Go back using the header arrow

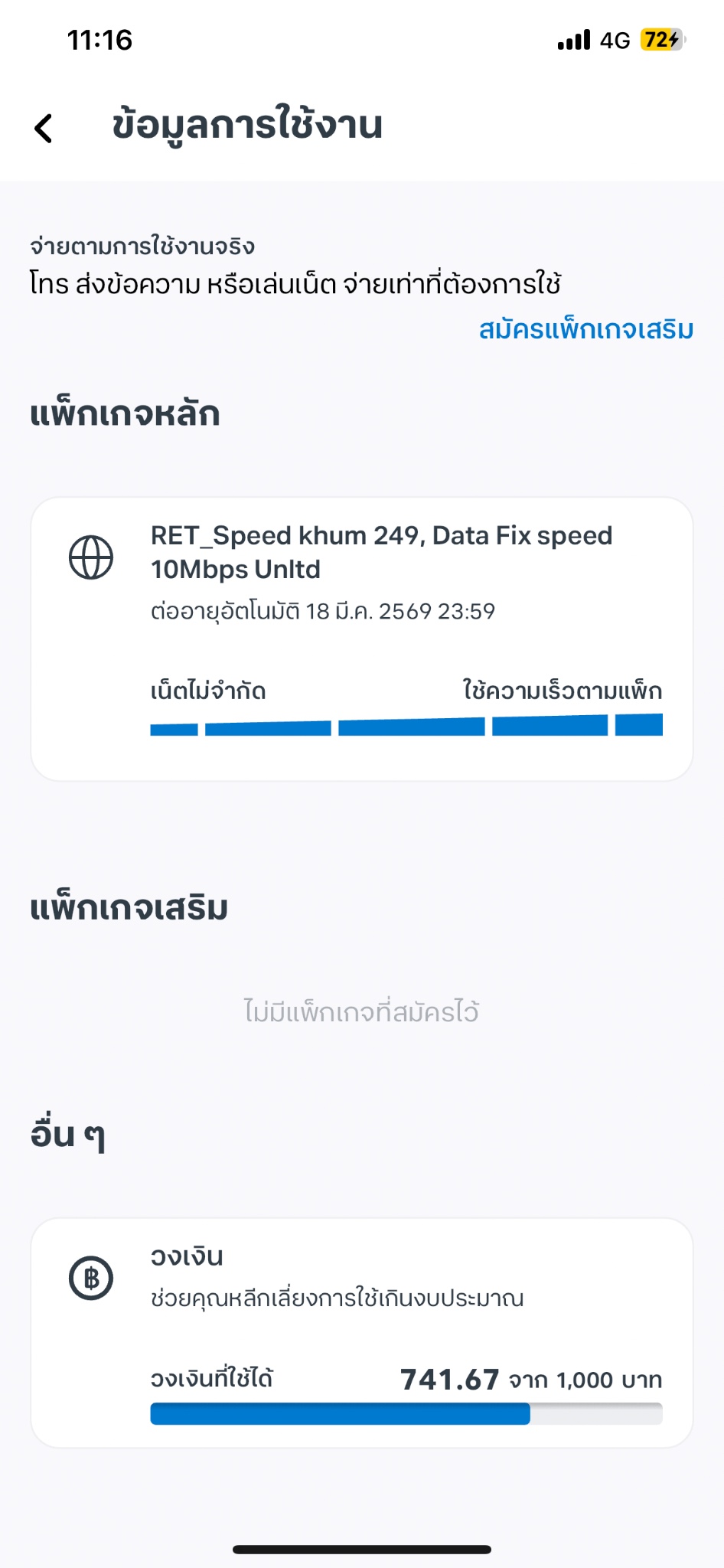(44, 128)
